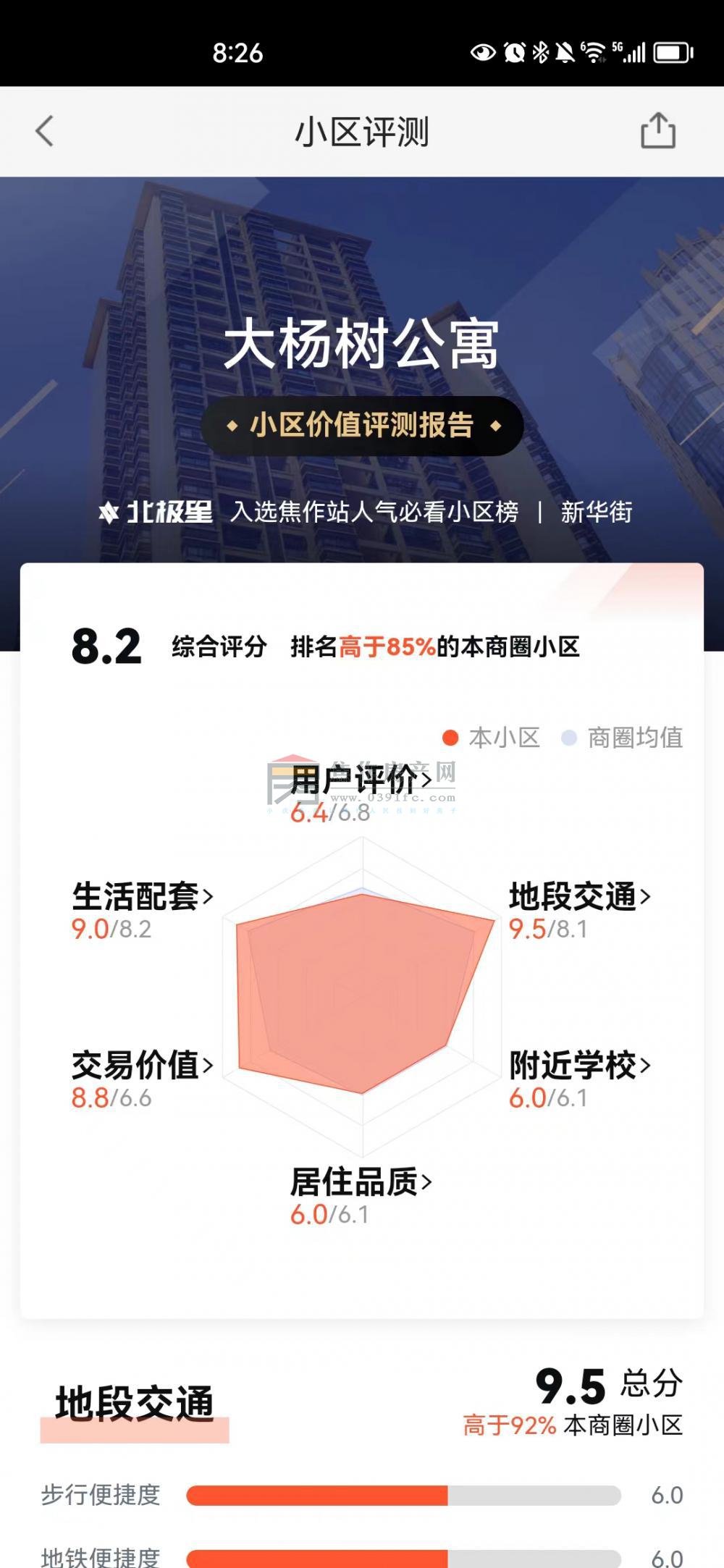Check the 居住品质 rating details
Viewport: 724px width, 1568px height.
coord(361,1182)
